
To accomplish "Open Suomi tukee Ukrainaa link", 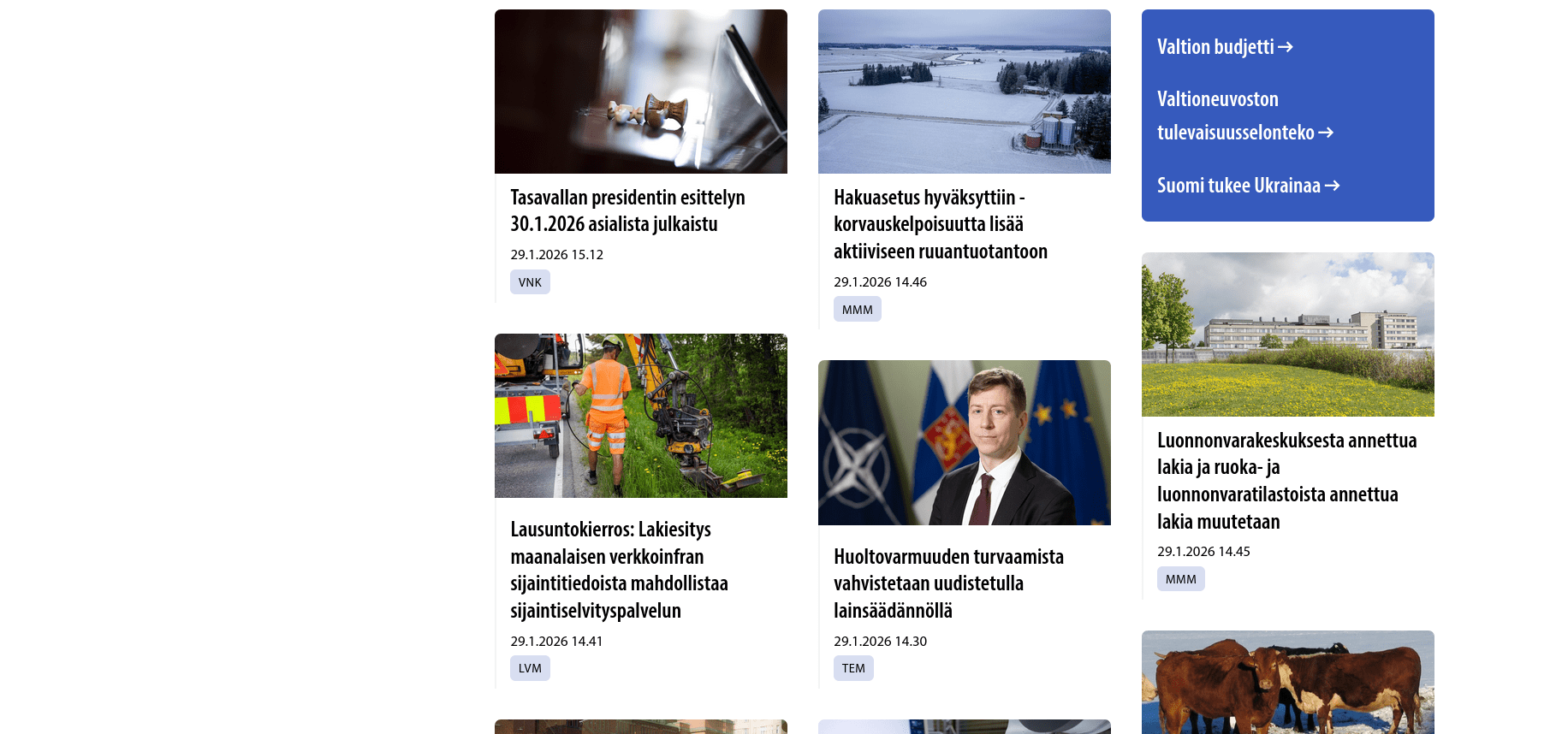I will (x=1247, y=186).
